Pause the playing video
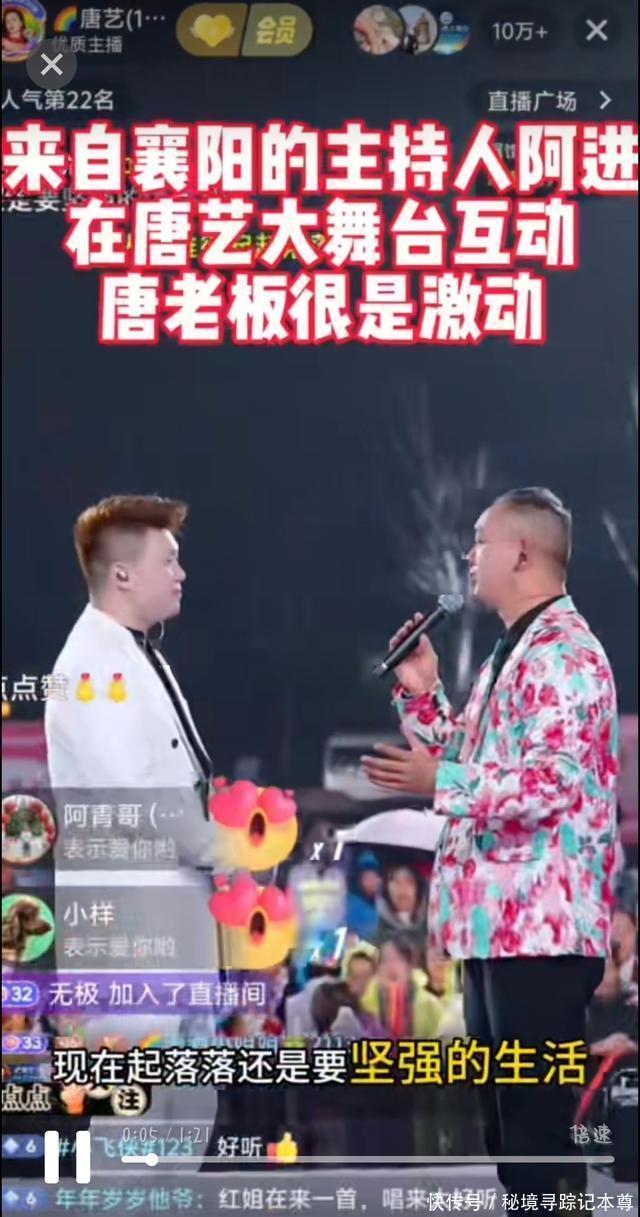Screen dimensions: 640x1217 click(67, 1157)
